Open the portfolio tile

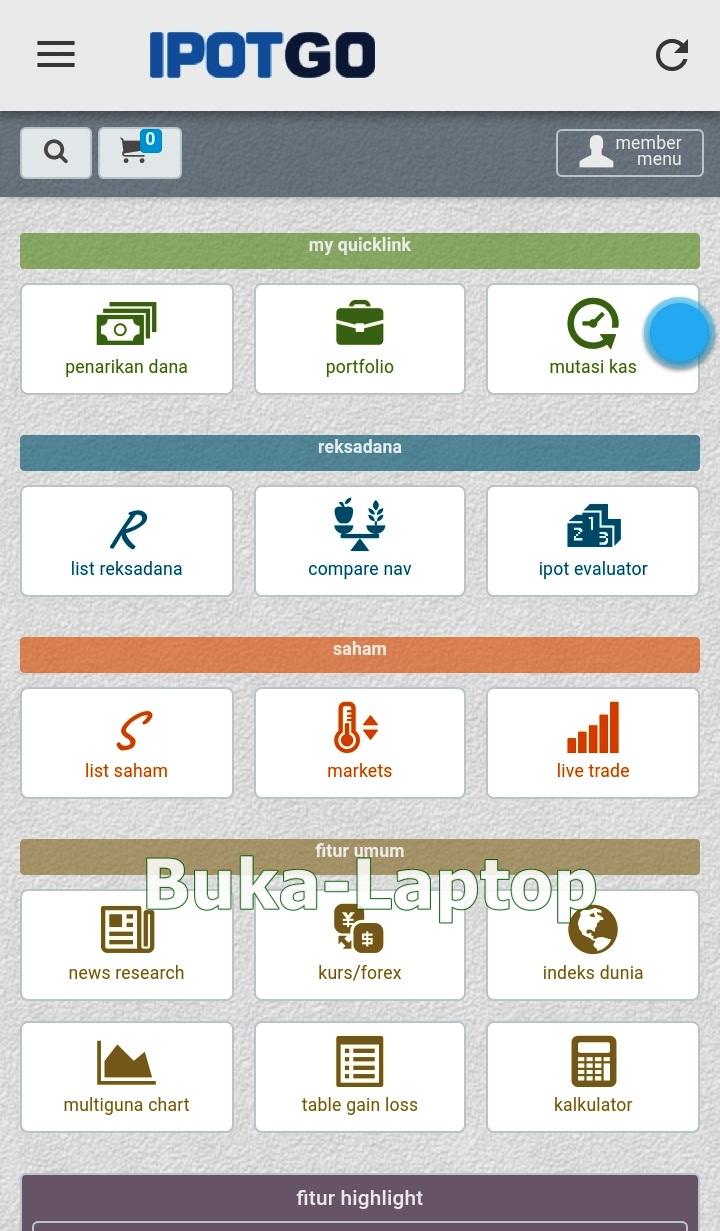(360, 339)
